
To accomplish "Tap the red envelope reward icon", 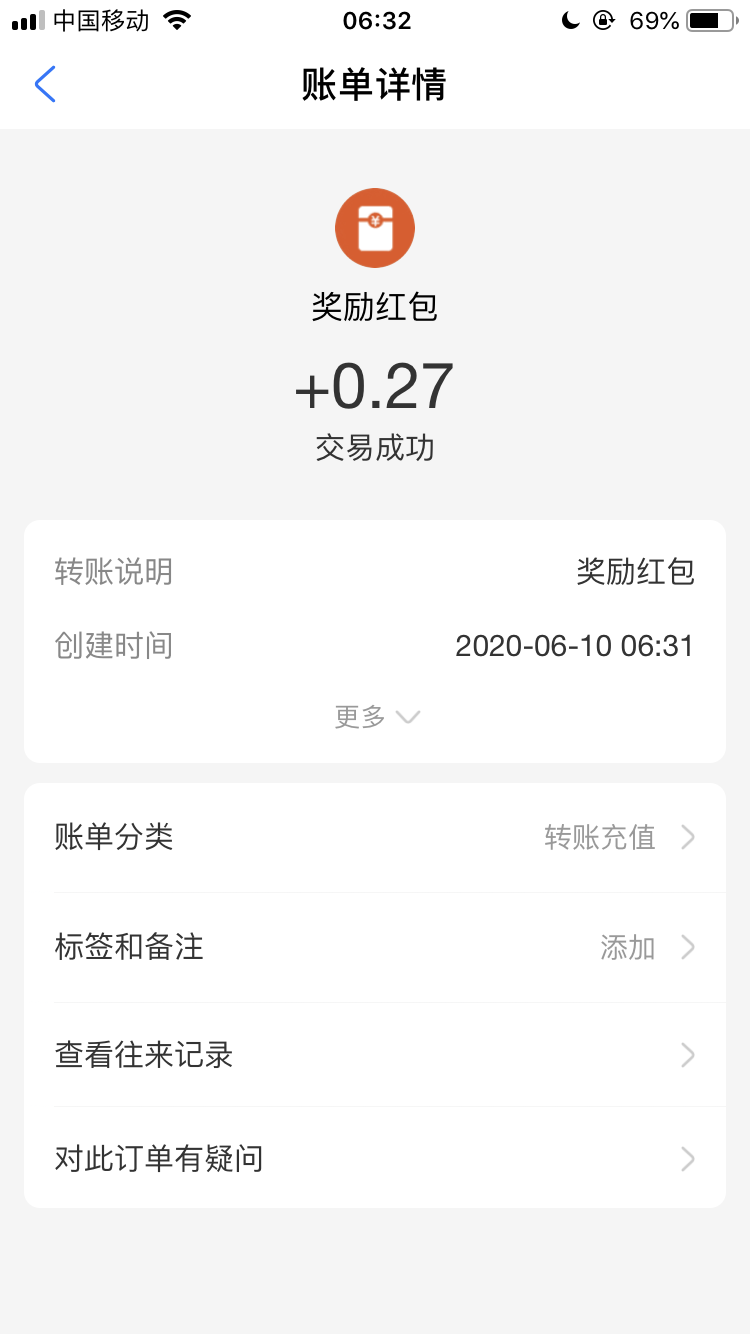I will (x=375, y=228).
